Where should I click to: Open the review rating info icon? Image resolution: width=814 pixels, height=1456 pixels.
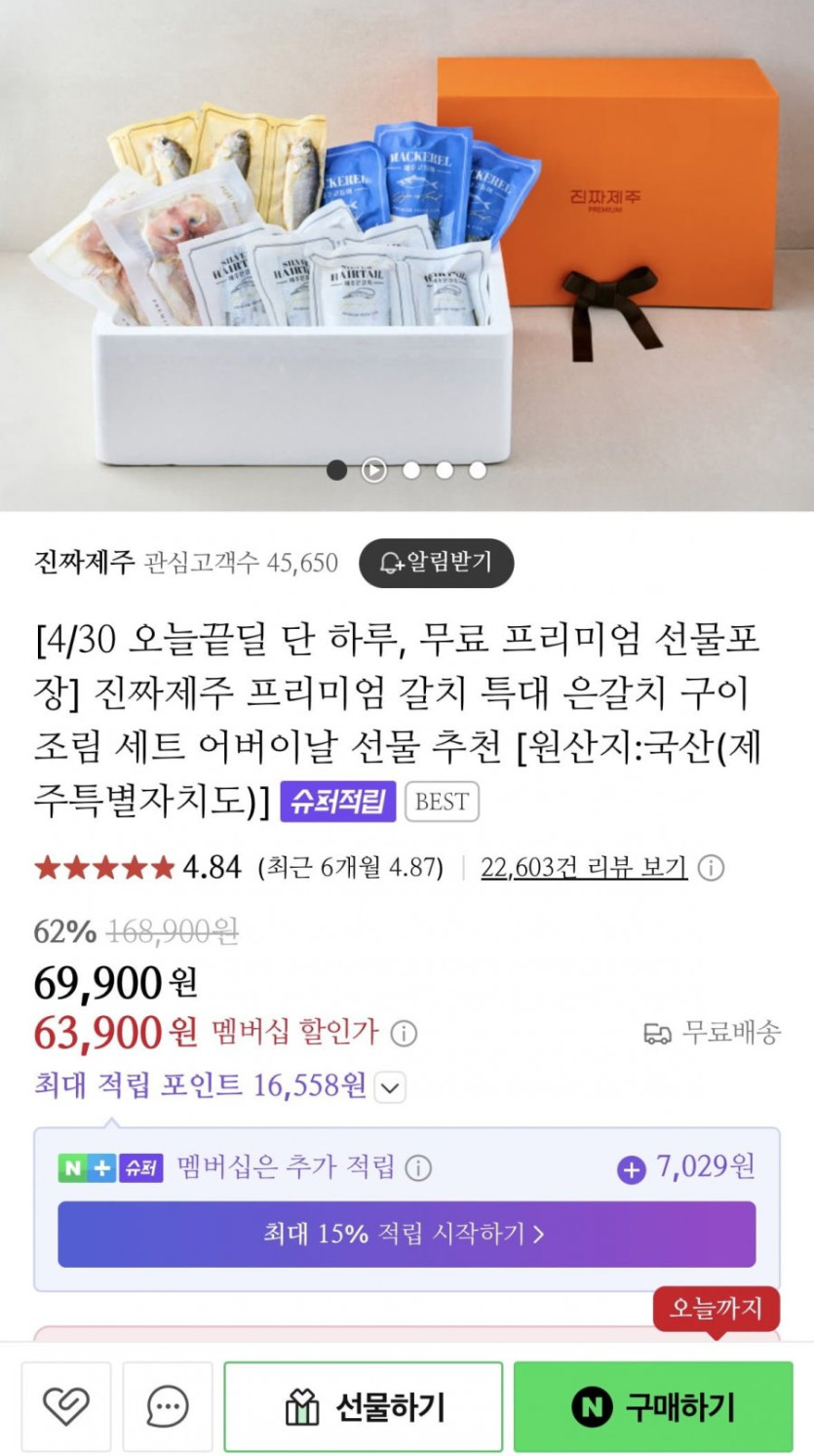point(712,868)
